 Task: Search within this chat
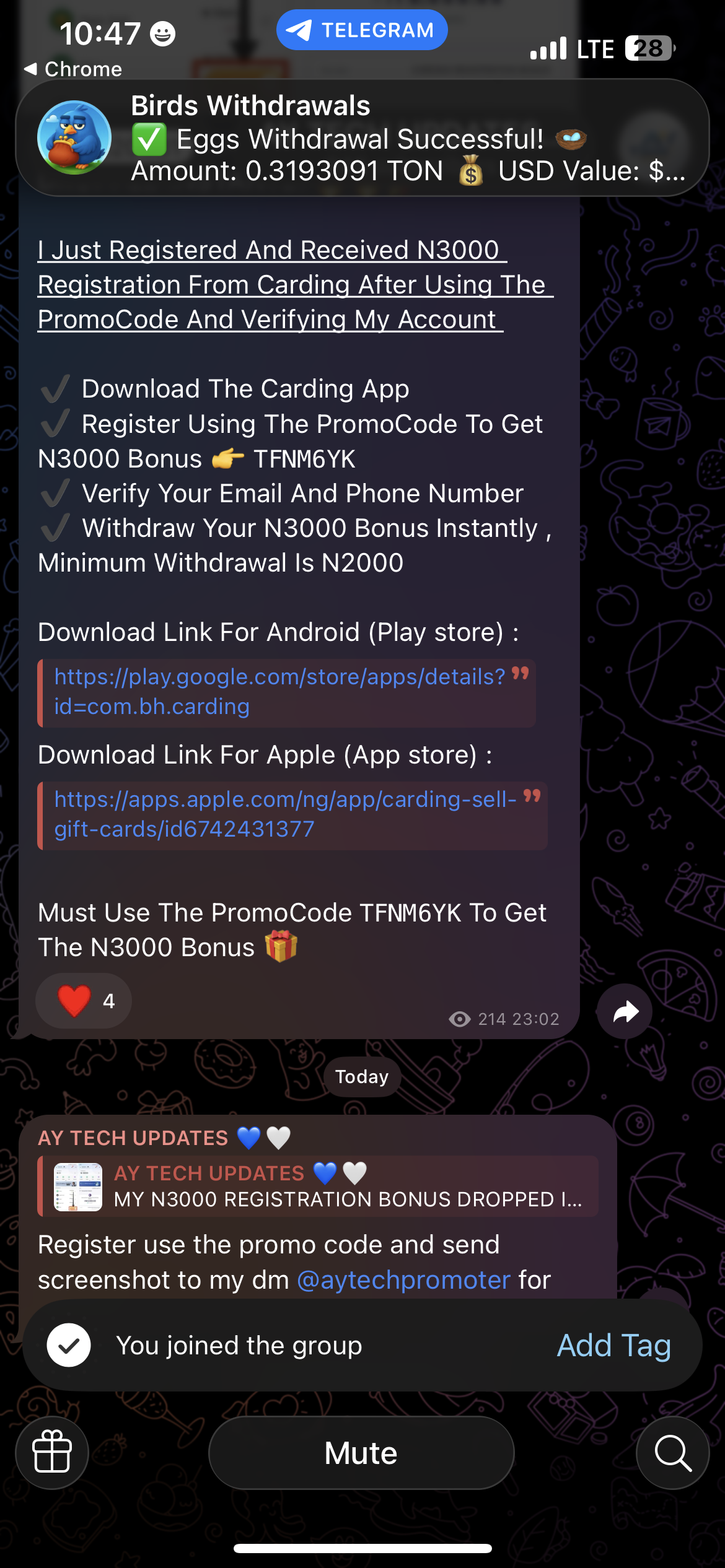[x=672, y=1452]
